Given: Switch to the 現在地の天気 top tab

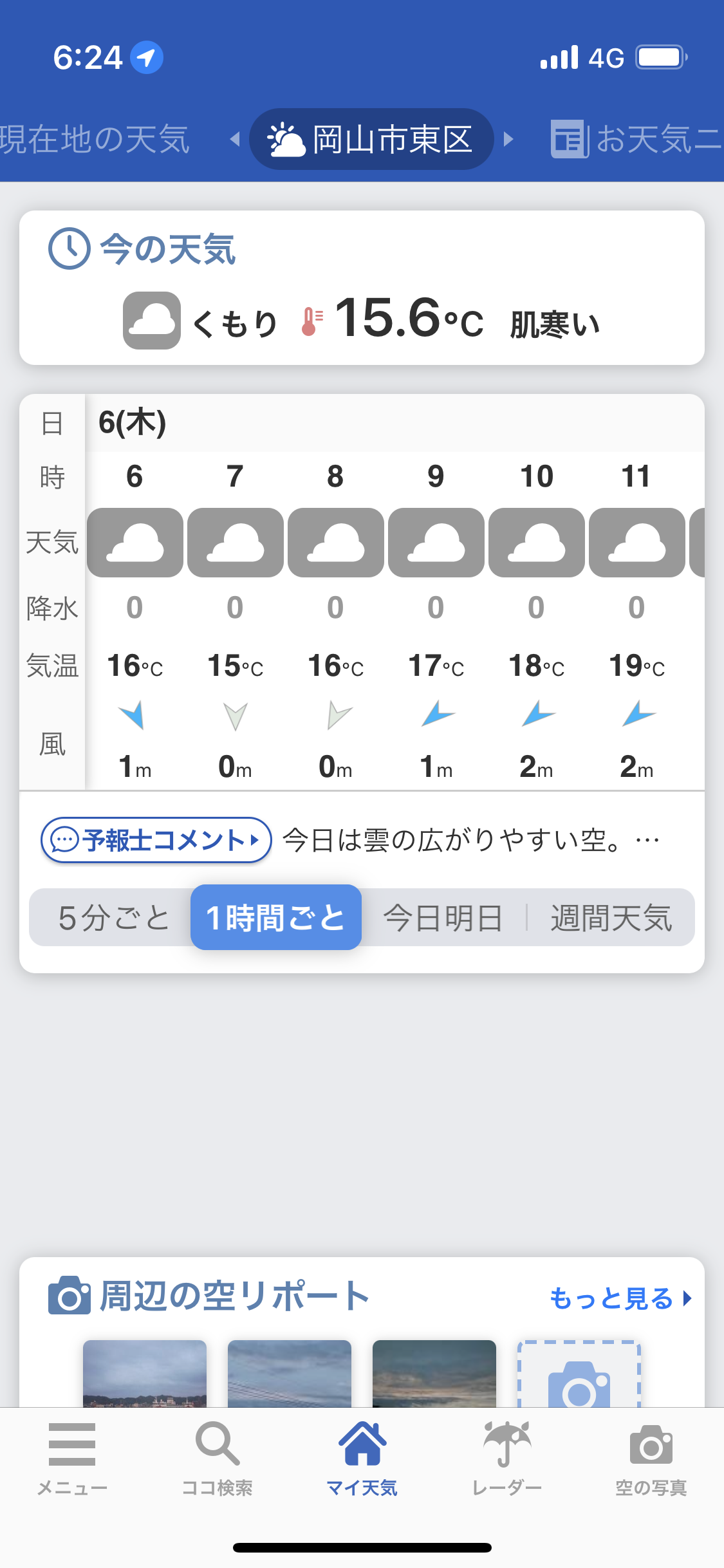Looking at the screenshot, I should (x=95, y=140).
